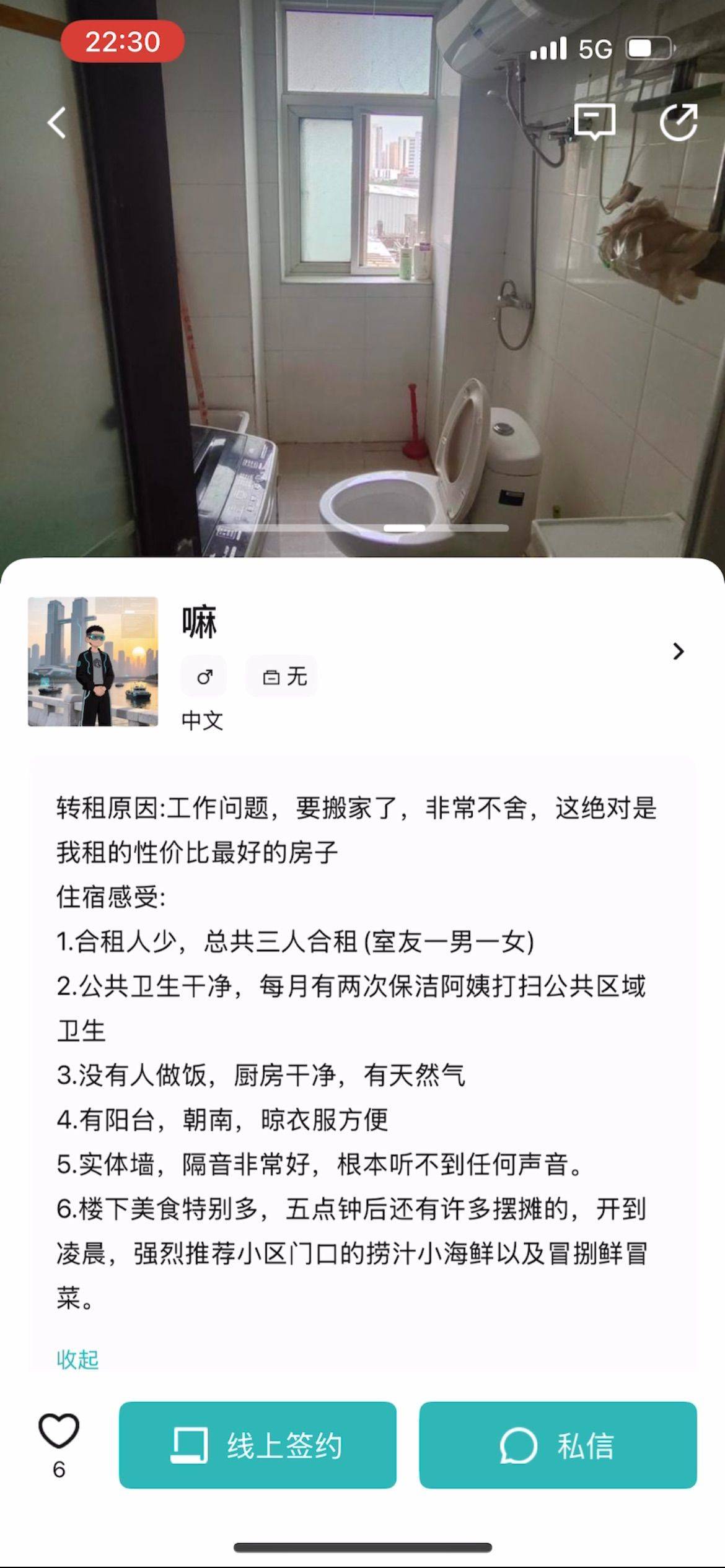Like this listing with the heart icon

(59, 1431)
